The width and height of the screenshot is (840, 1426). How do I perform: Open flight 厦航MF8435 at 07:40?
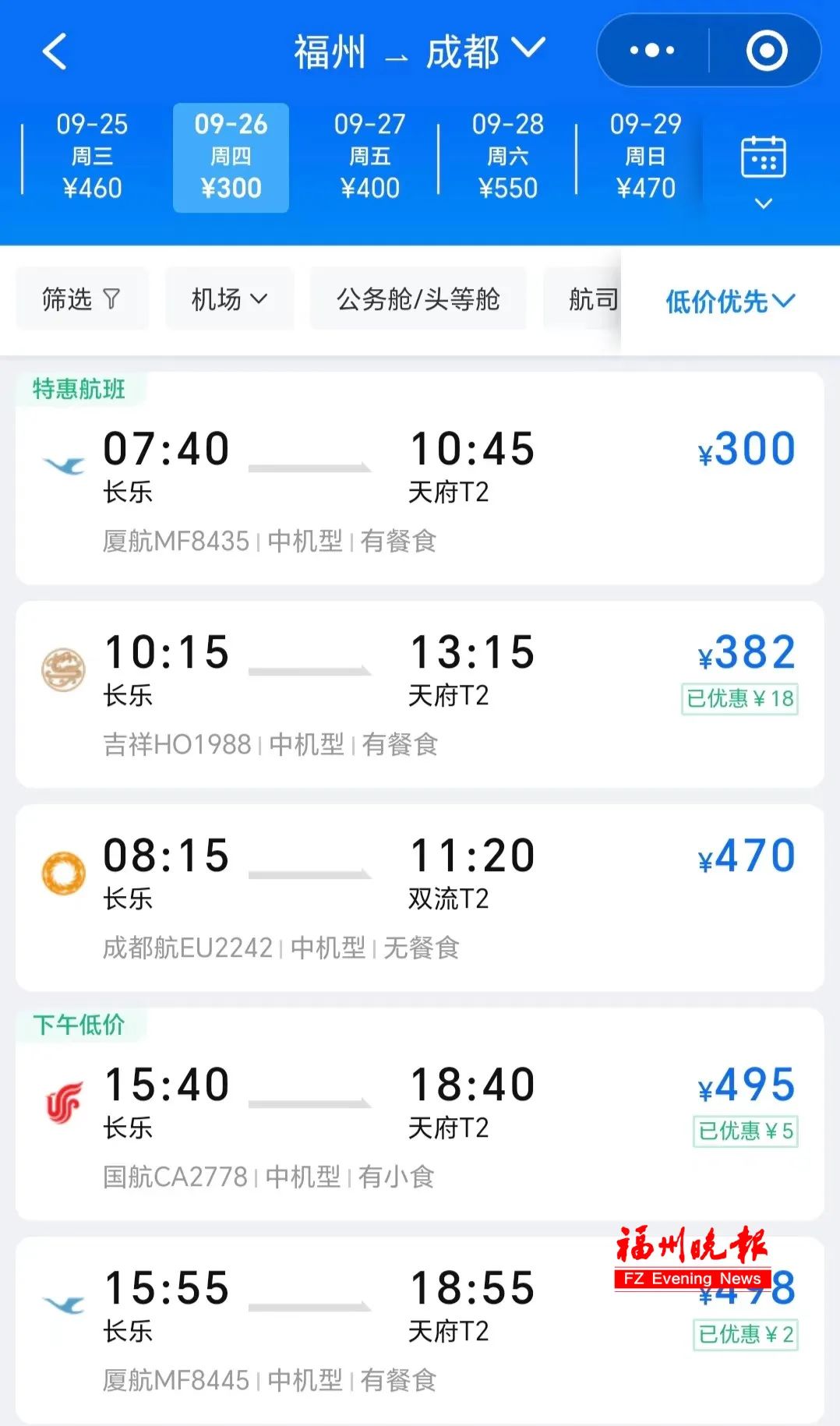[x=420, y=478]
